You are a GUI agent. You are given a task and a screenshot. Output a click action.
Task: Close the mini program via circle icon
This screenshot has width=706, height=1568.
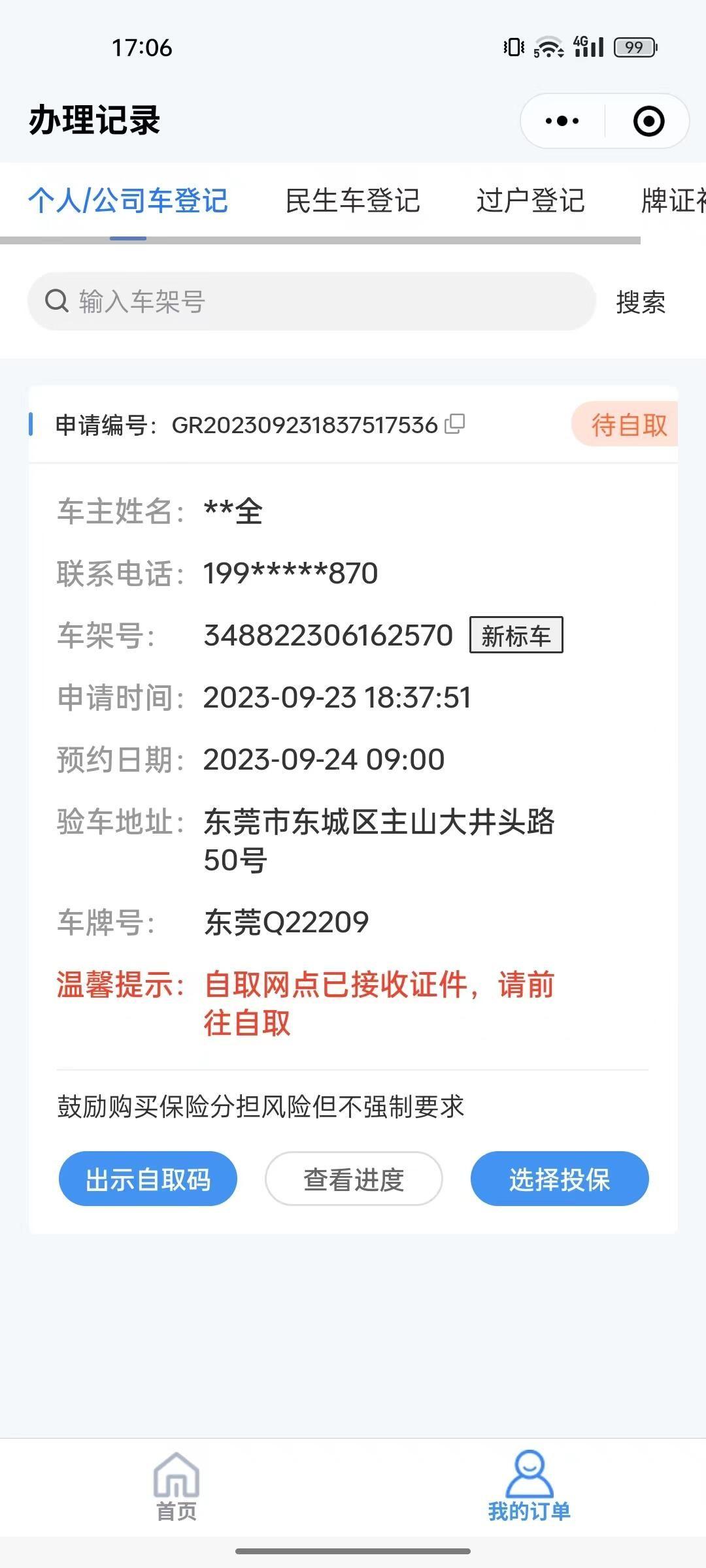[648, 121]
